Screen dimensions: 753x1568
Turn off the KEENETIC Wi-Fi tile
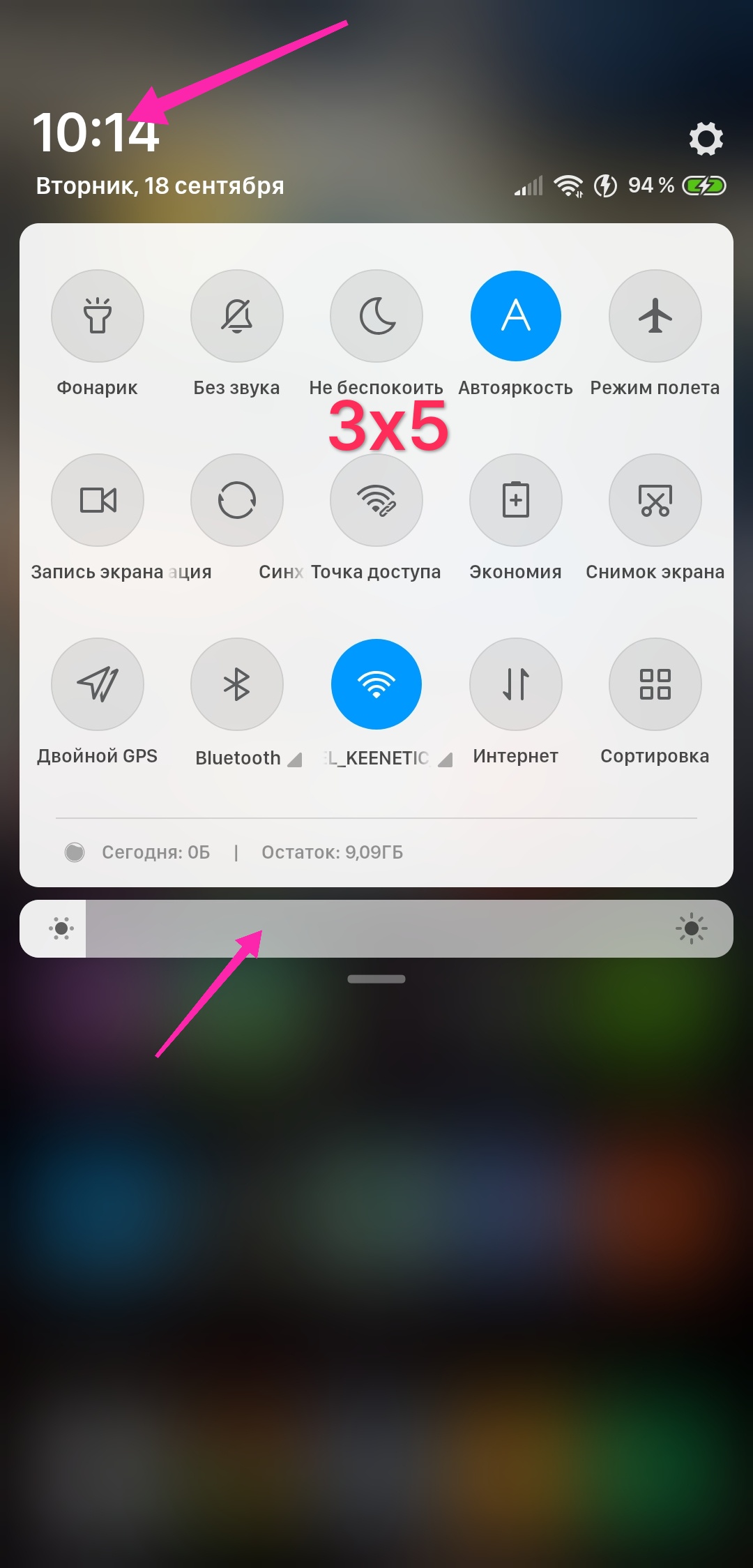[x=376, y=684]
